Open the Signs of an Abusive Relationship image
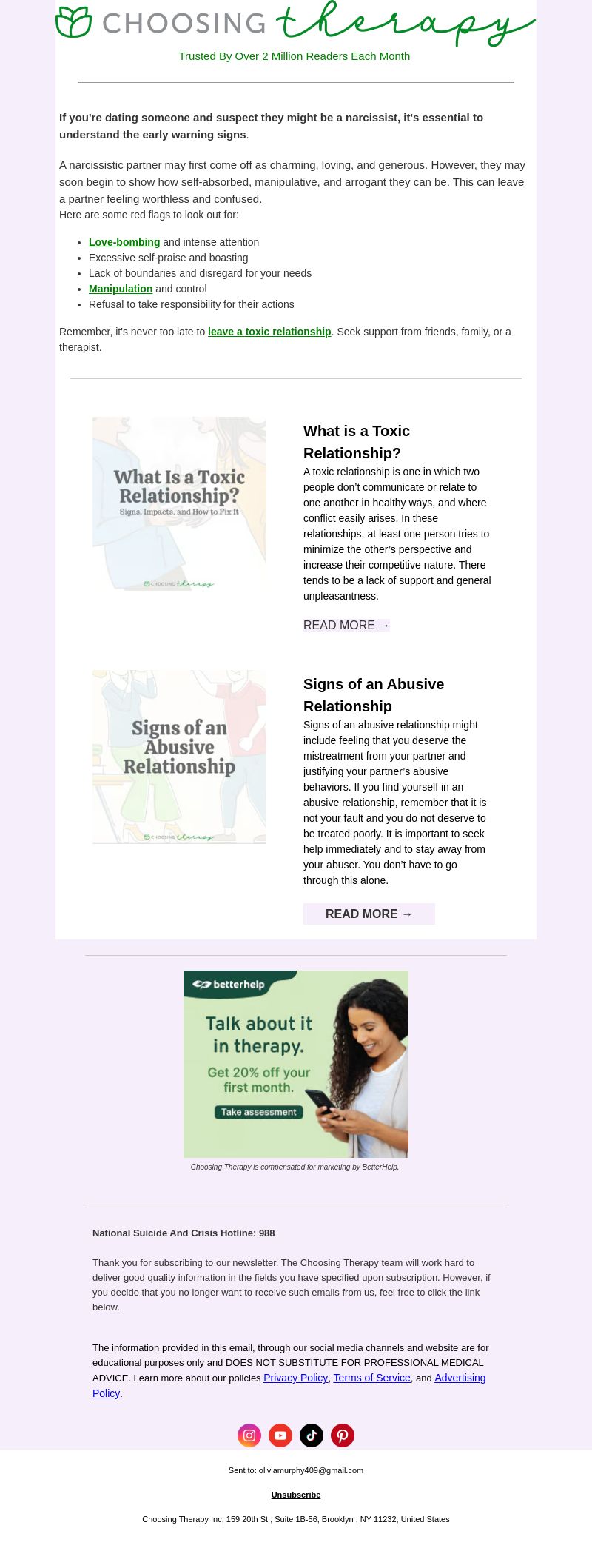Viewport: 592px width, 1568px height. (179, 757)
